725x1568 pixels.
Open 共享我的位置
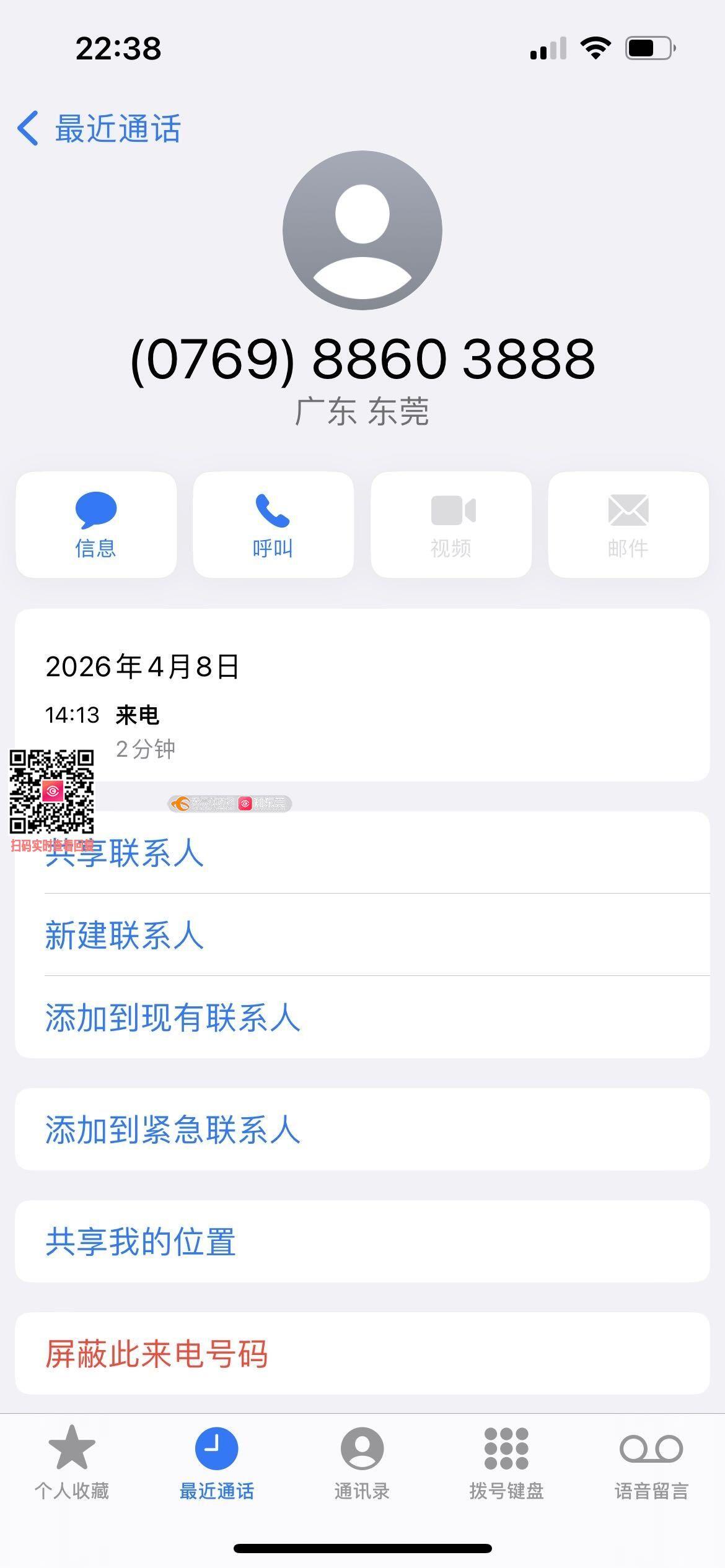141,1241
